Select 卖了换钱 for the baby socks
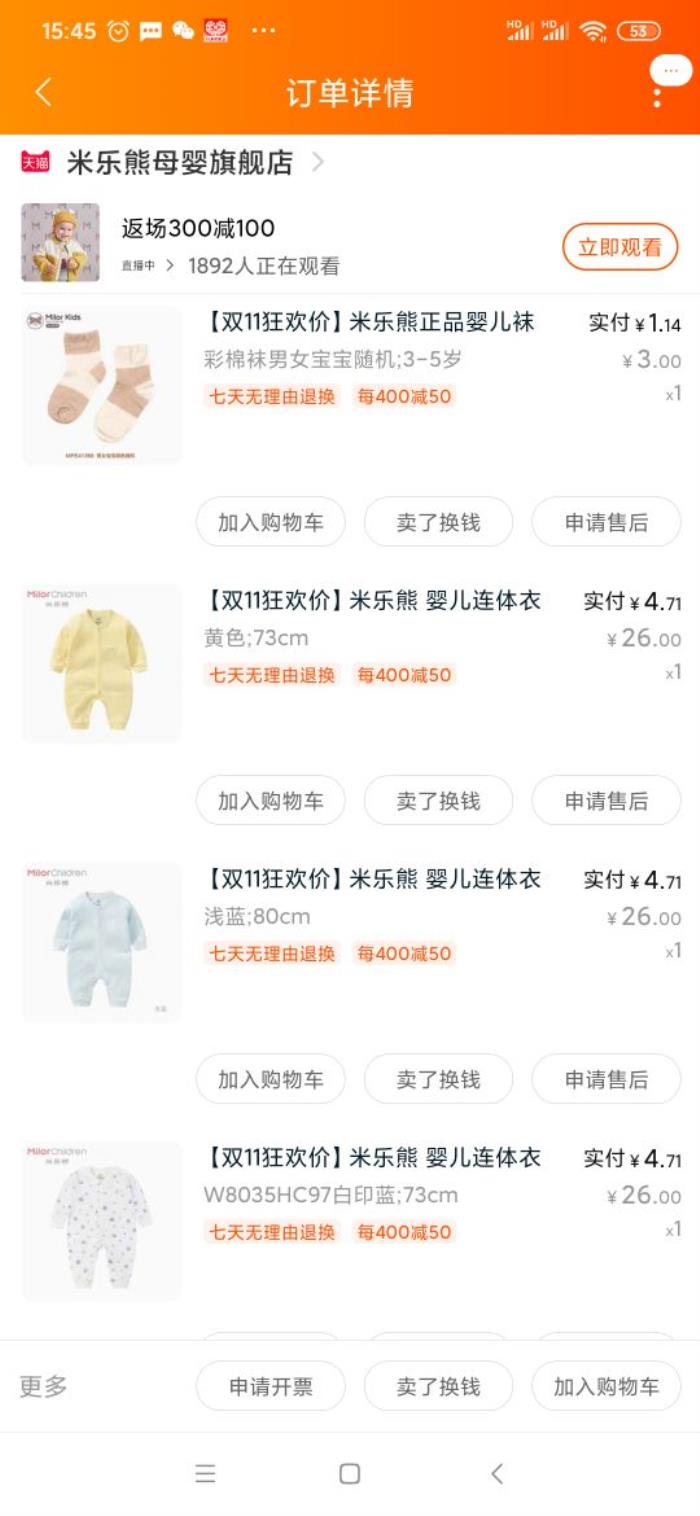Image resolution: width=700 pixels, height=1516 pixels. 438,522
